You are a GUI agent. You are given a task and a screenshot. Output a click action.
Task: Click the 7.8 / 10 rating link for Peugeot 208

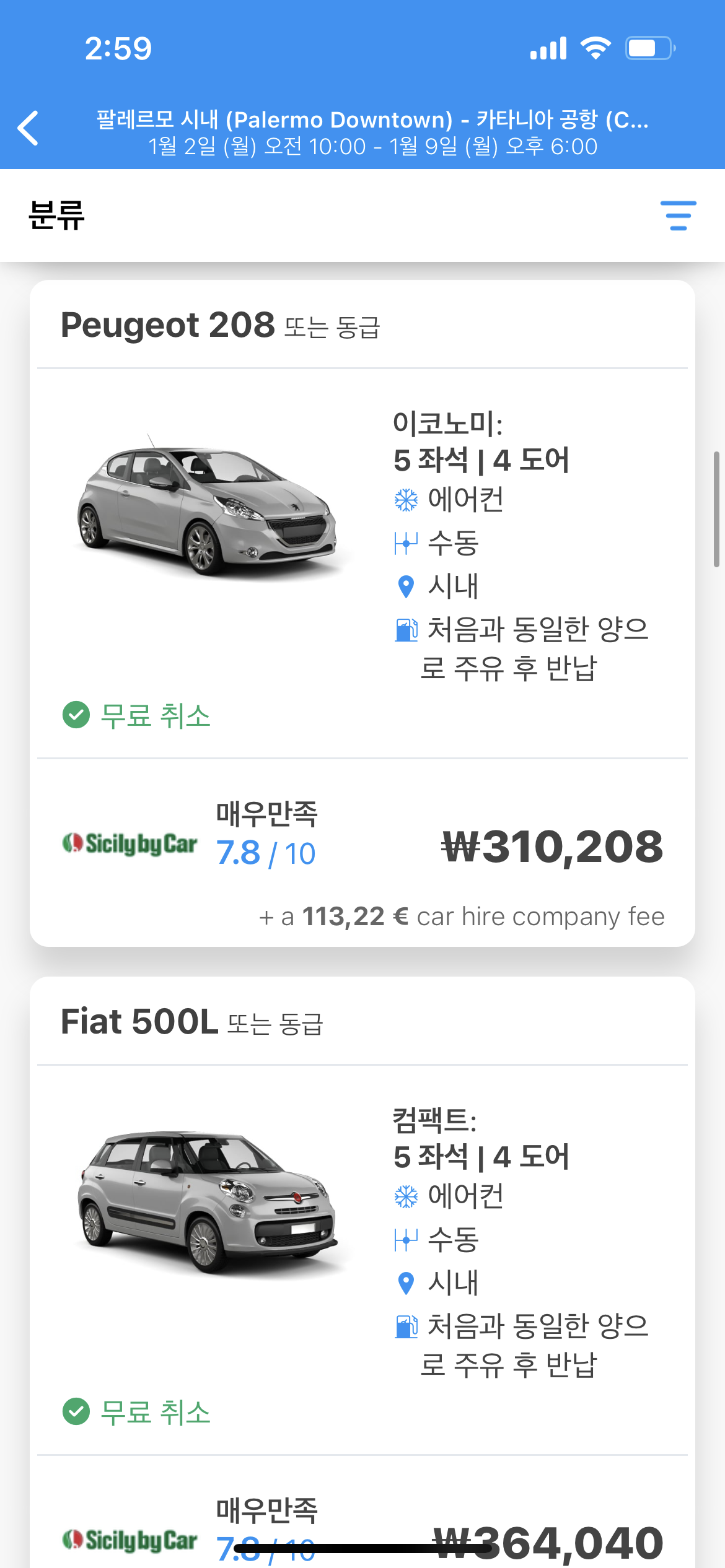point(265,852)
